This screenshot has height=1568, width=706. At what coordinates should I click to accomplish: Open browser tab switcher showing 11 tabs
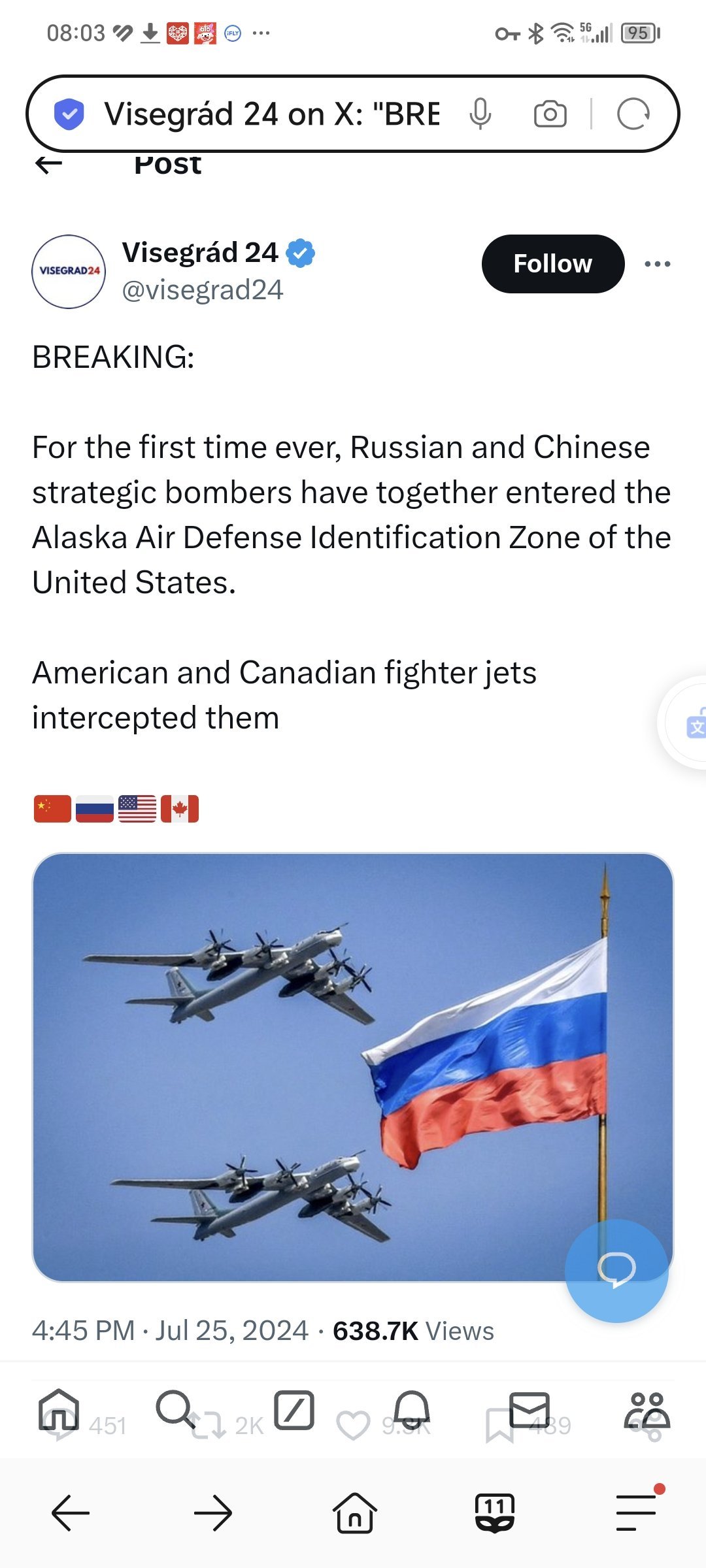click(495, 1512)
